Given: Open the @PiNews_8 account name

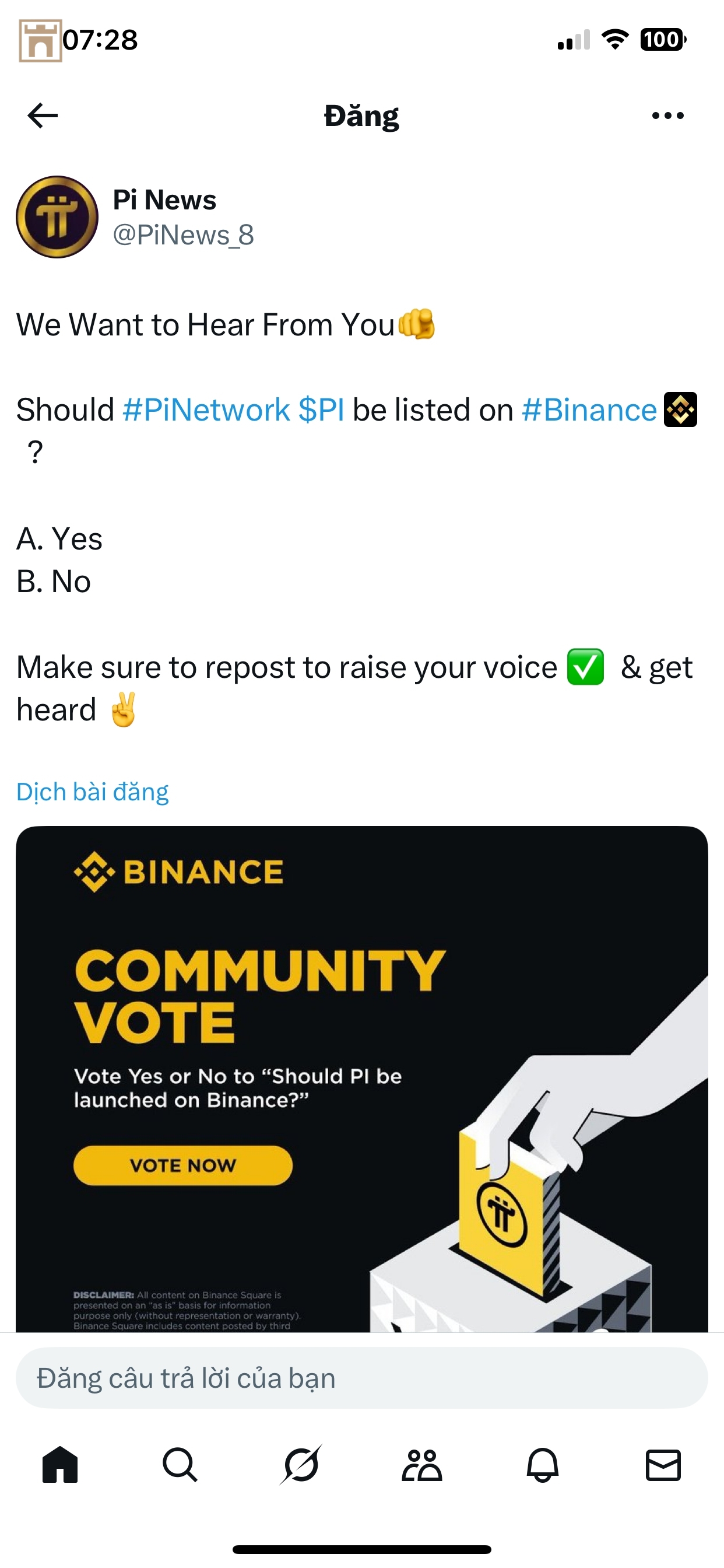Looking at the screenshot, I should 183,235.
